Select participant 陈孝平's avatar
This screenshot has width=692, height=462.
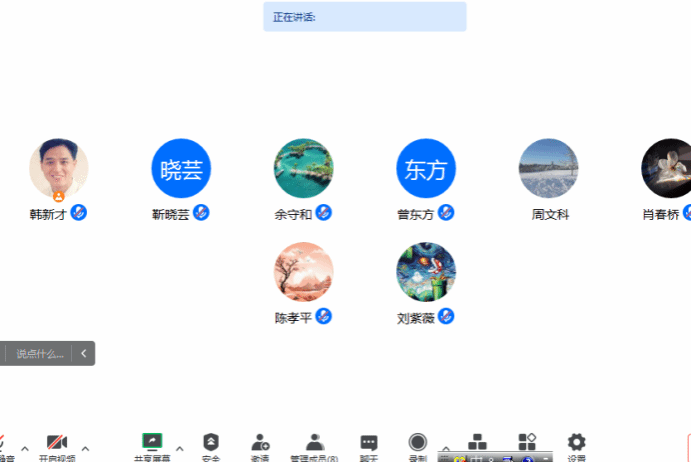(304, 272)
